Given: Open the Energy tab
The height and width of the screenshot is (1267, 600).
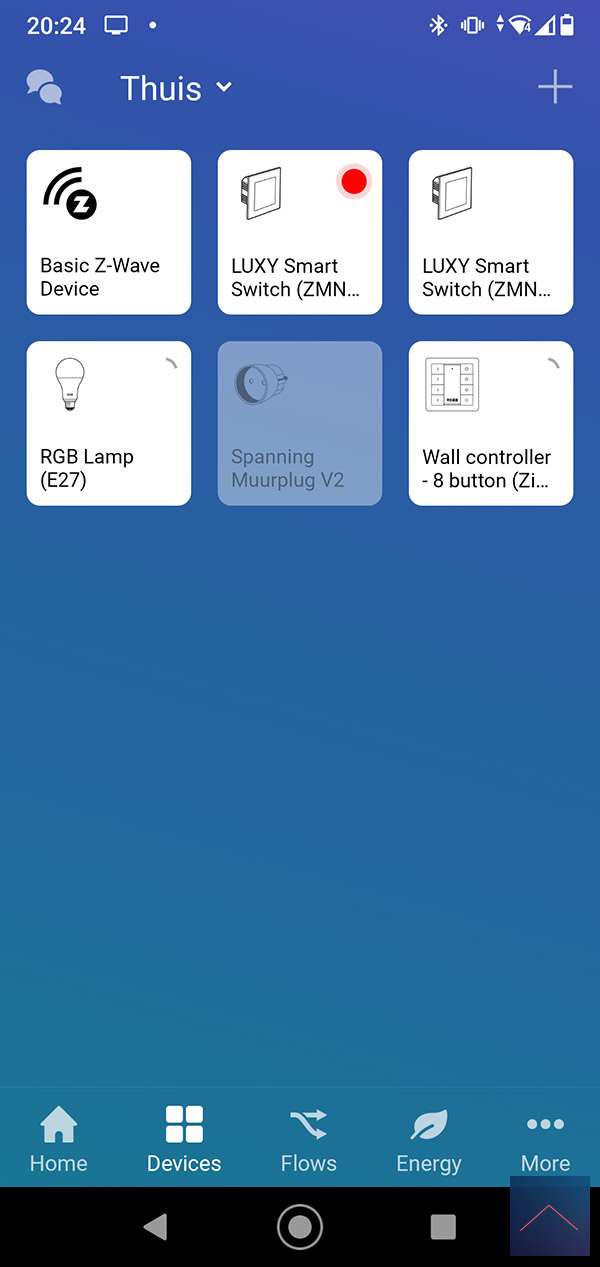Looking at the screenshot, I should 429,1138.
